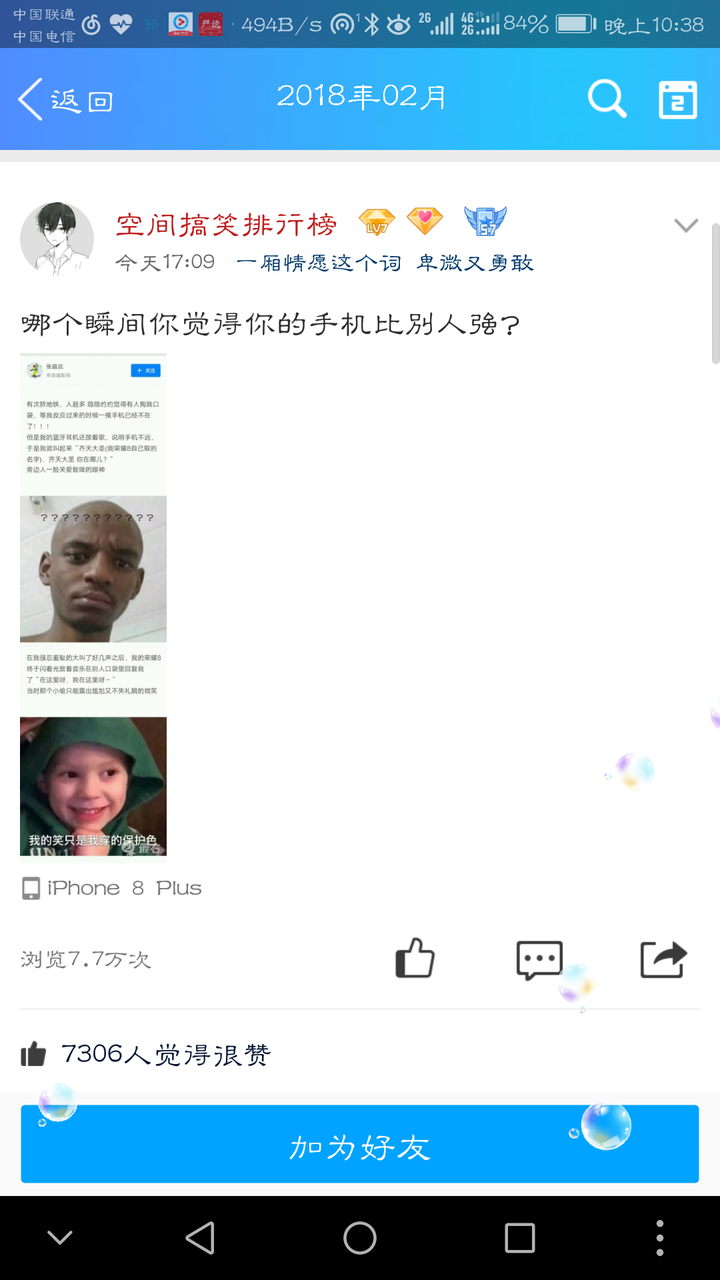Viewport: 720px width, 1280px height.
Task: Open the username 空间搞笑排行榜 profile link
Action: pos(226,224)
